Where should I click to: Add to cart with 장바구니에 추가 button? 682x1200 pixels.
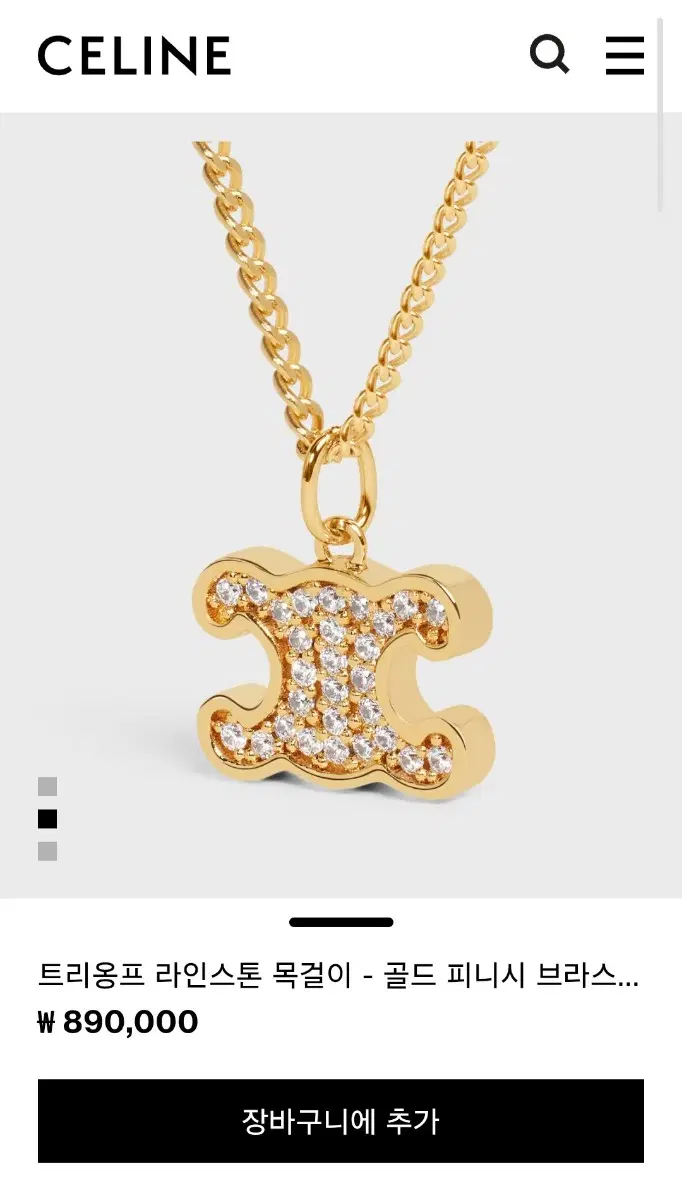tap(341, 1120)
